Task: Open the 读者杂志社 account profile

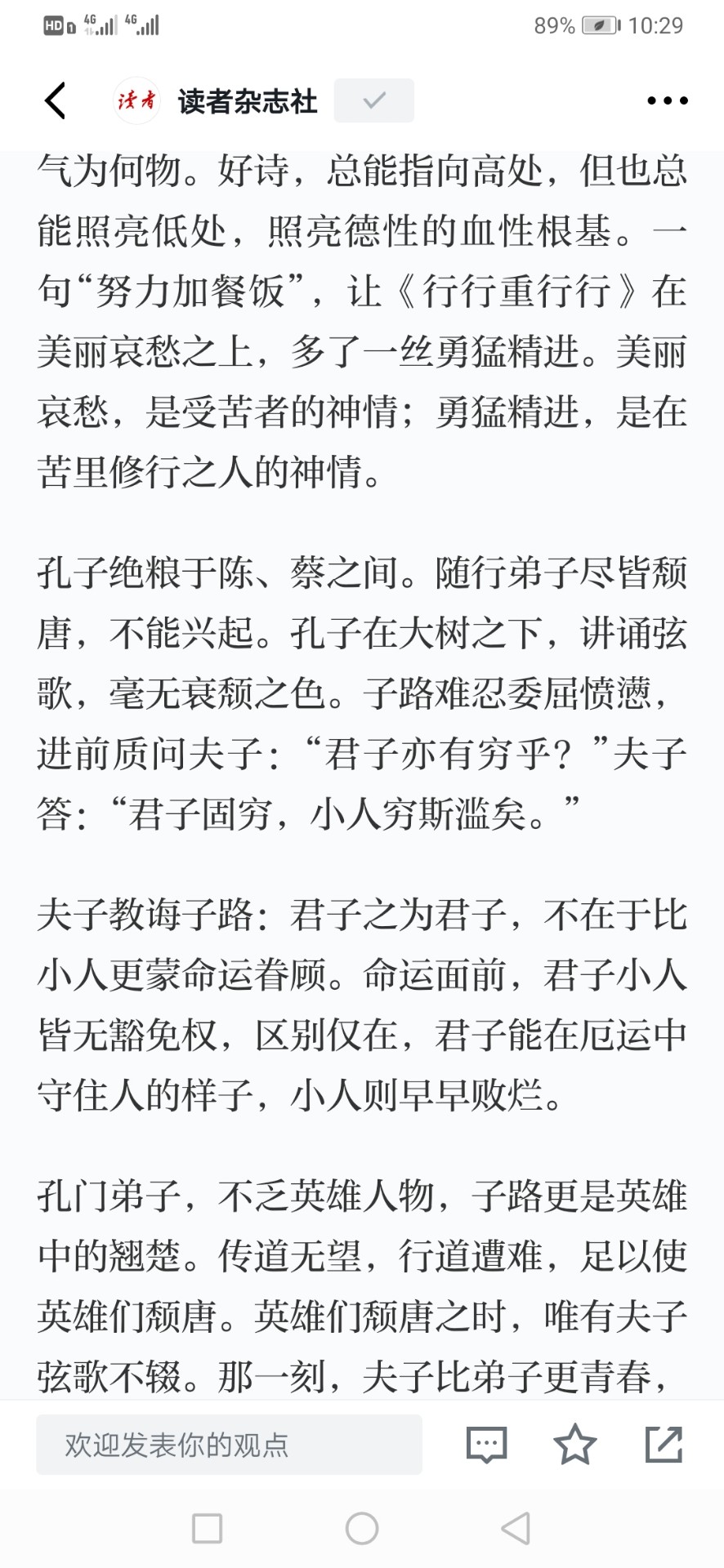Action: tap(248, 101)
